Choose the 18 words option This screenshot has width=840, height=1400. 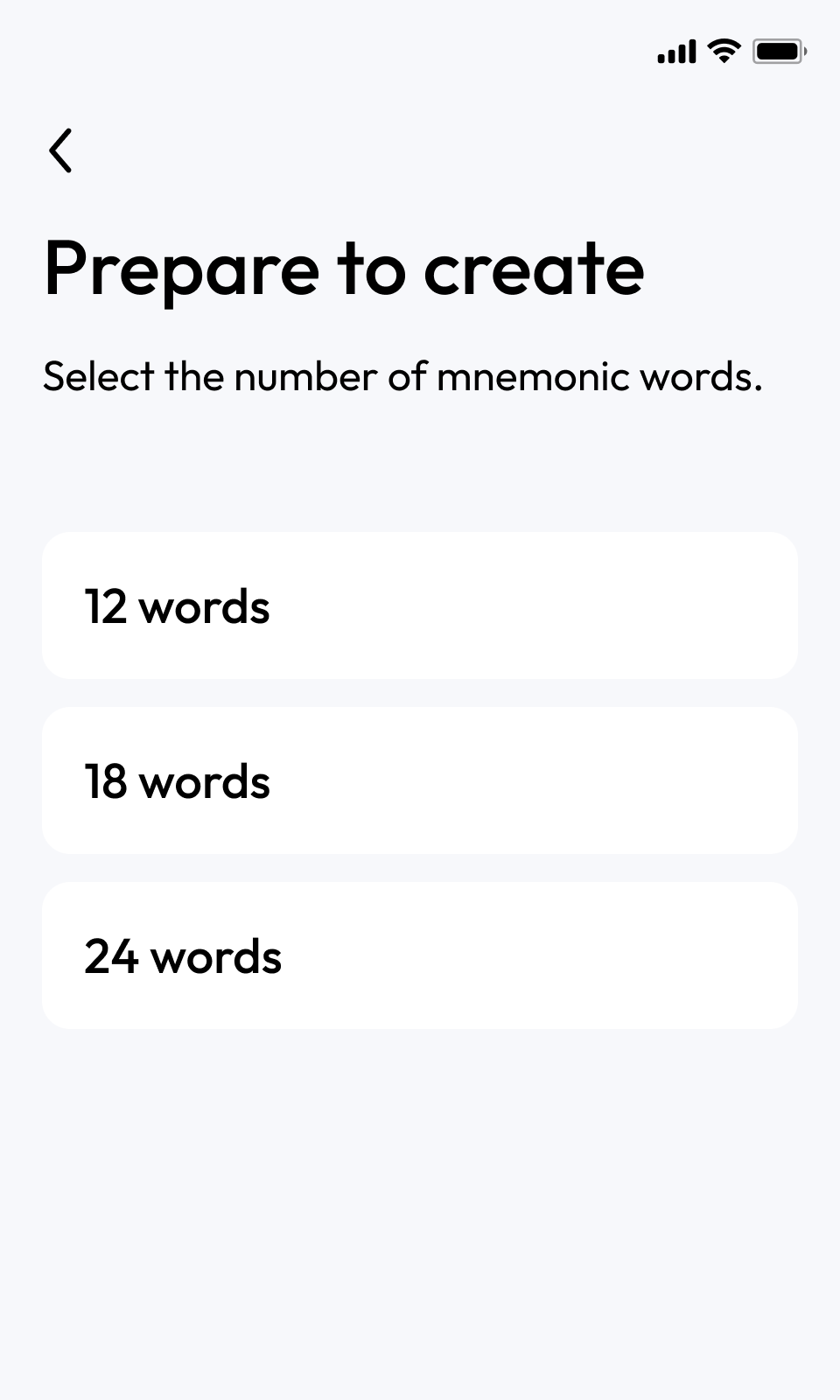[420, 780]
